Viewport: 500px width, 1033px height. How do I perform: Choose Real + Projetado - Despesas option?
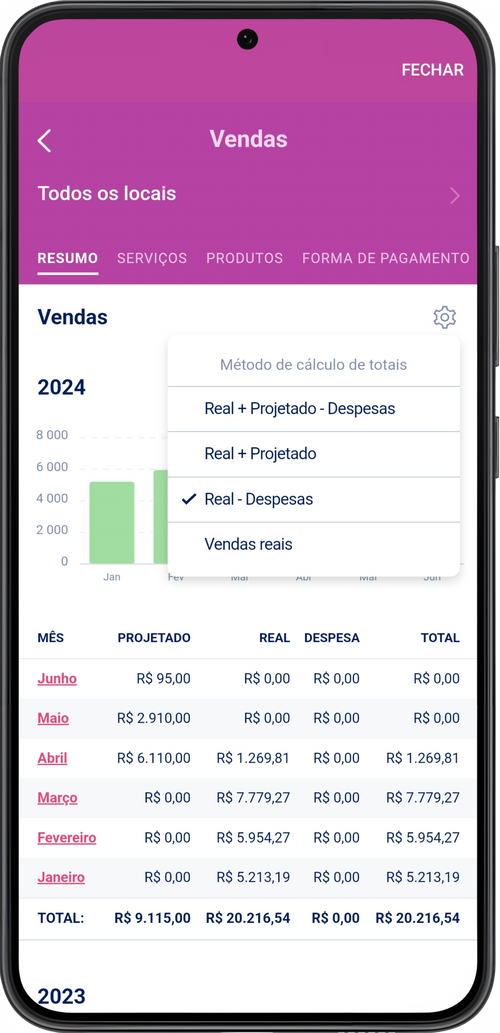pos(314,409)
